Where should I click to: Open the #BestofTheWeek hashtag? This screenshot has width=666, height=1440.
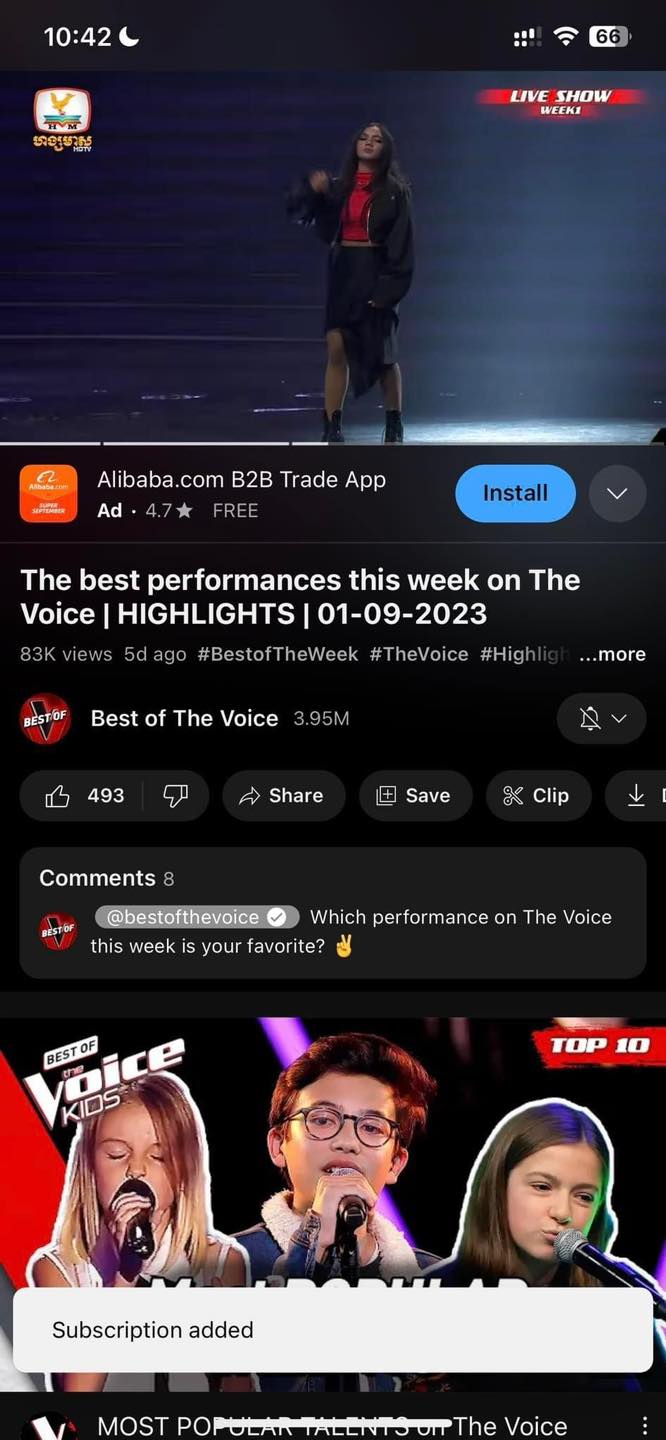(278, 654)
